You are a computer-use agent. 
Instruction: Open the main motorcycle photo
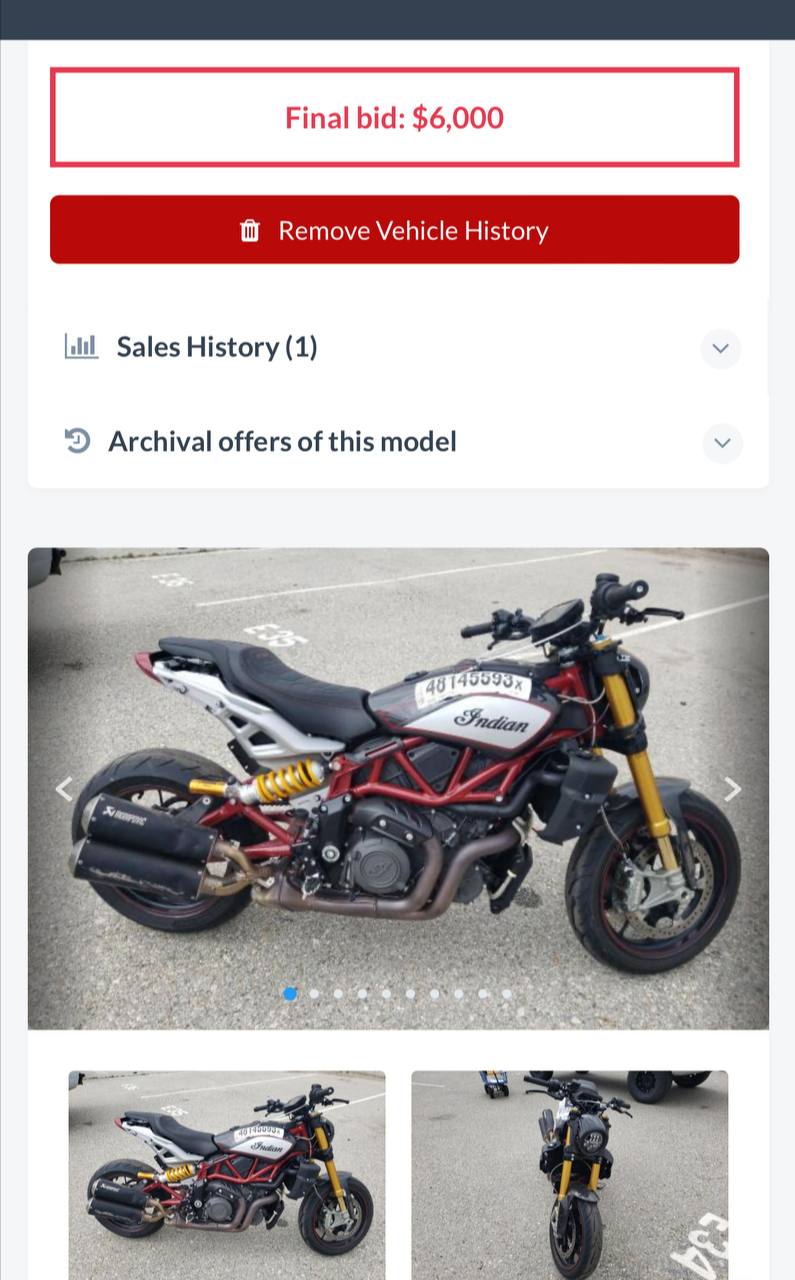pos(398,788)
